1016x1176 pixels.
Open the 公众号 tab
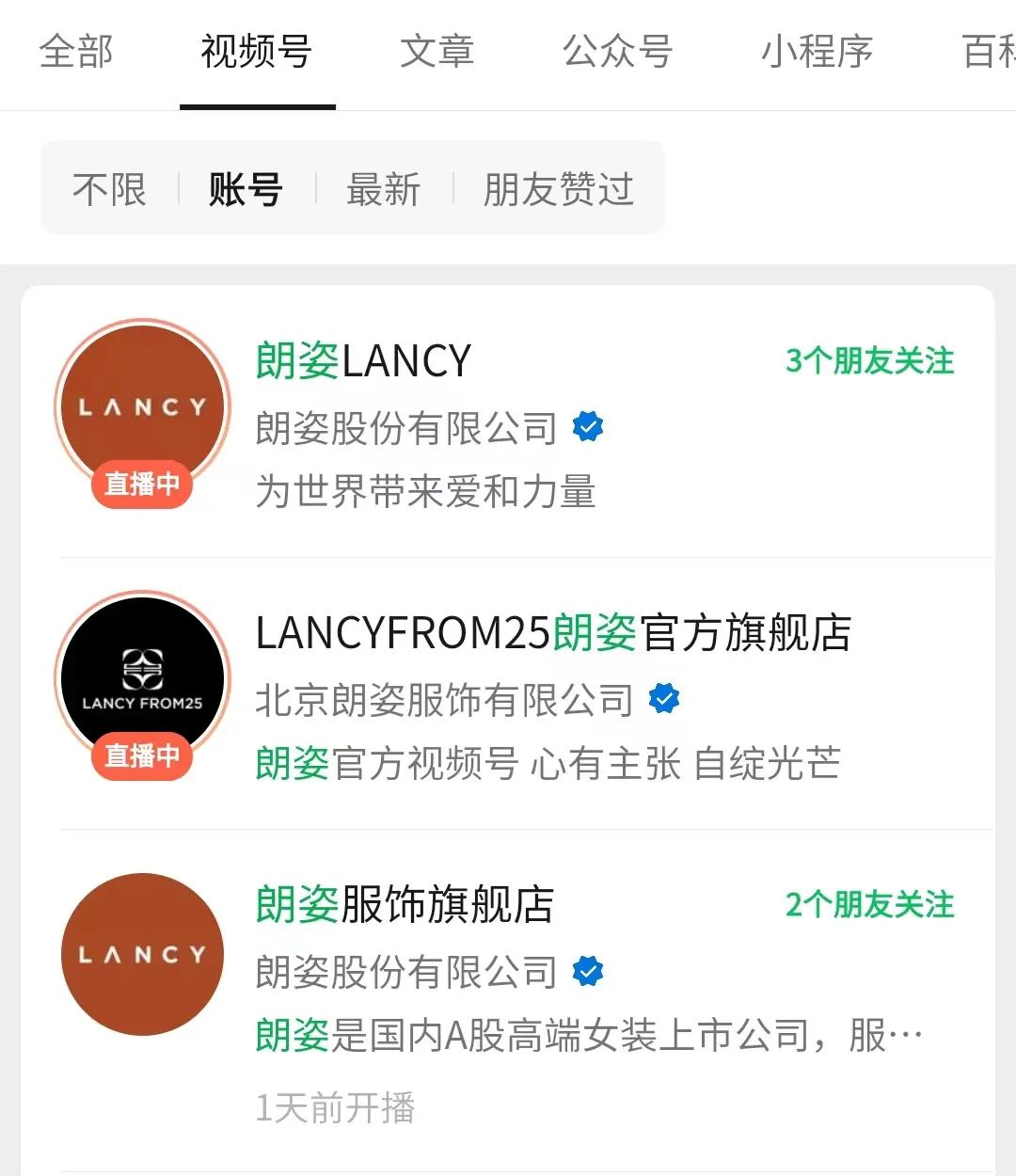tap(617, 52)
